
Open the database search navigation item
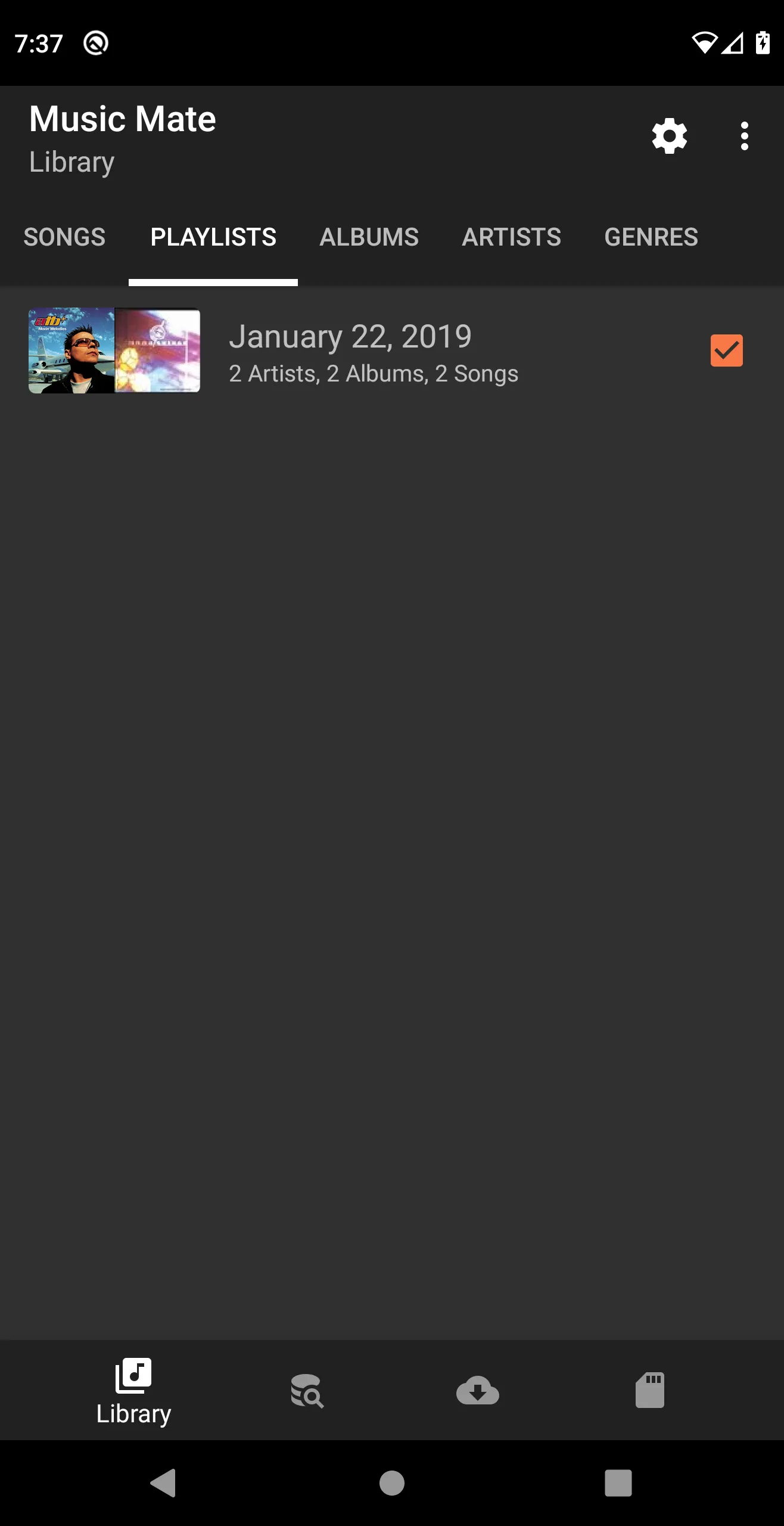pyautogui.click(x=307, y=1391)
